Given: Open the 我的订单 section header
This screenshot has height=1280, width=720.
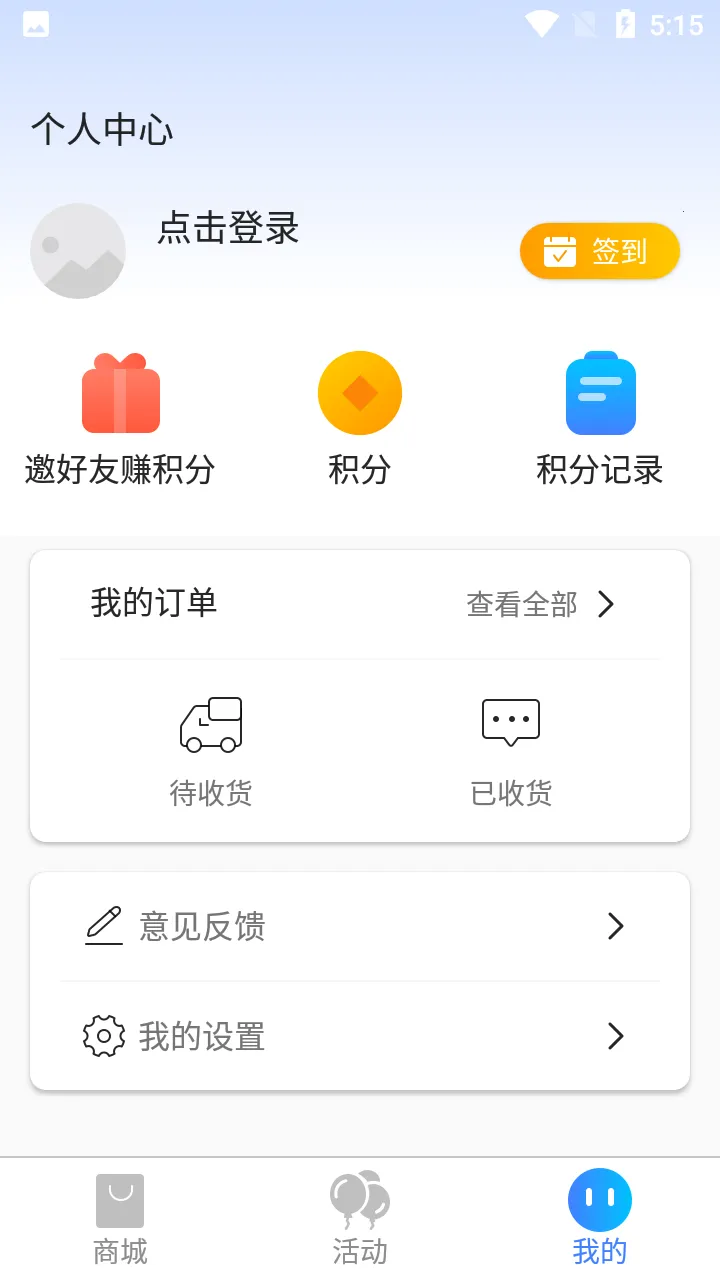Looking at the screenshot, I should point(153,603).
